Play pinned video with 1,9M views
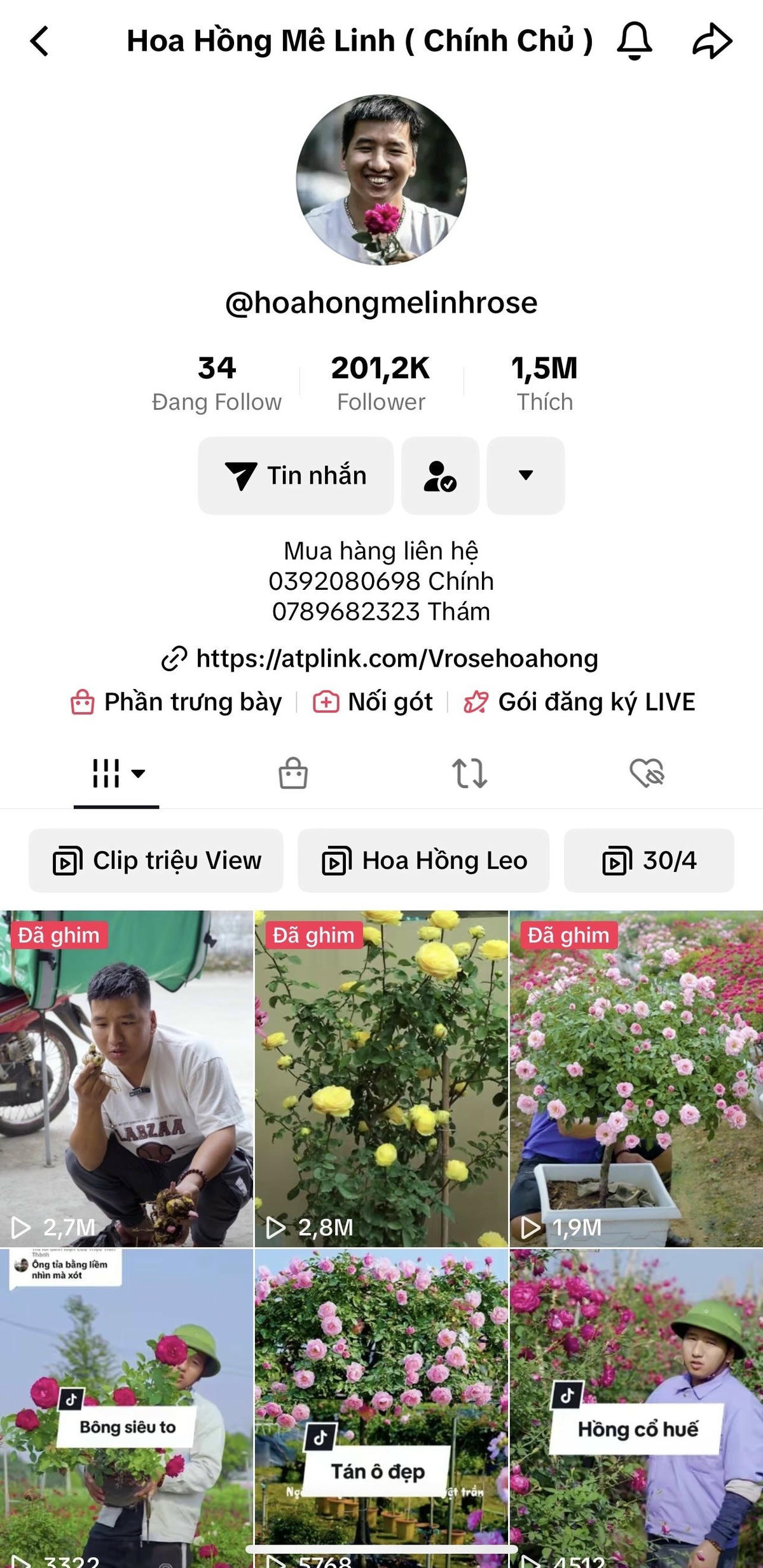Image resolution: width=763 pixels, height=1568 pixels. 636,1077
